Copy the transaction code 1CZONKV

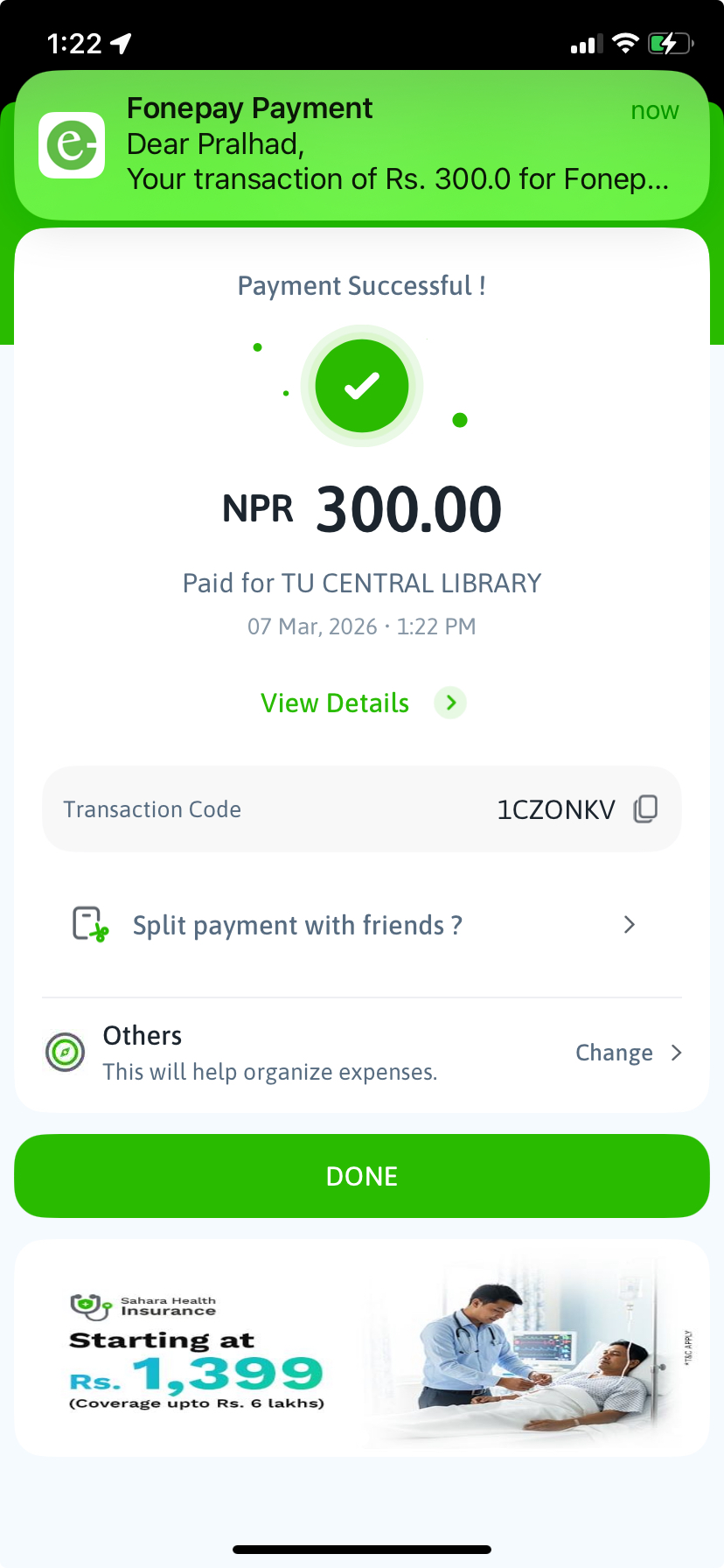(x=645, y=809)
